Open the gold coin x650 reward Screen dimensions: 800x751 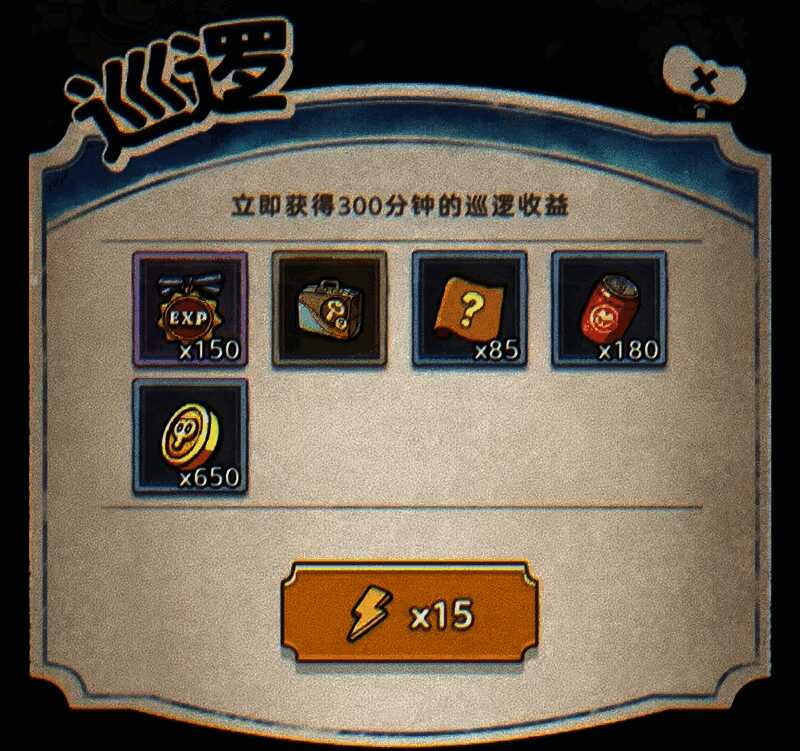coord(190,436)
